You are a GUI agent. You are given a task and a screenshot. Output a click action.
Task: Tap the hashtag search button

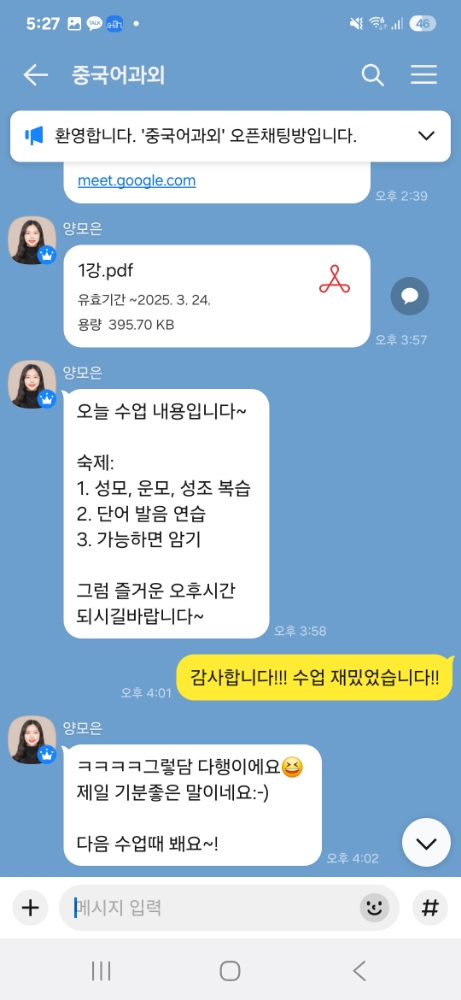(x=430, y=908)
